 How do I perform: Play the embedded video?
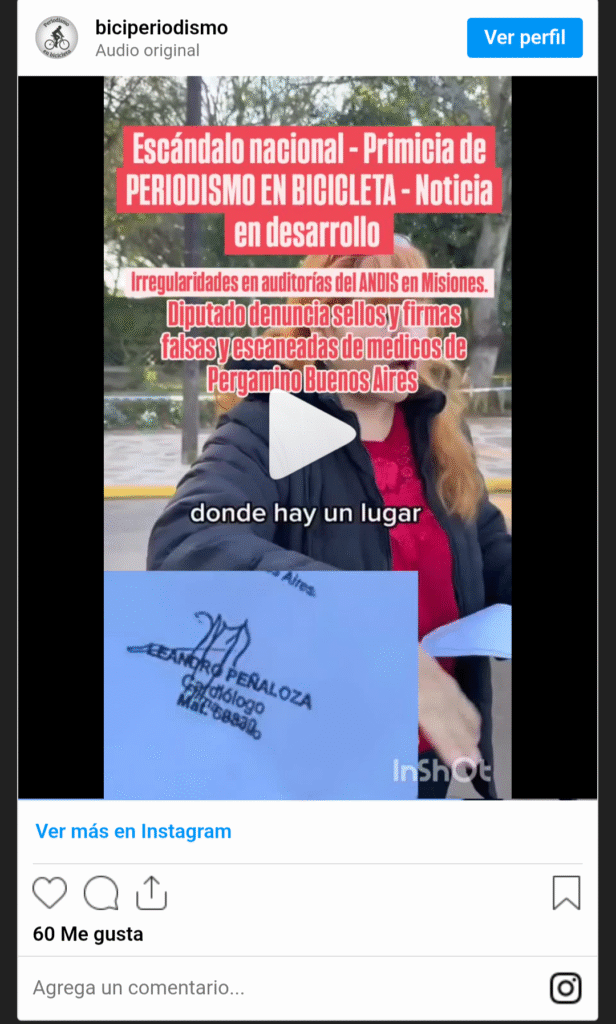tap(308, 435)
